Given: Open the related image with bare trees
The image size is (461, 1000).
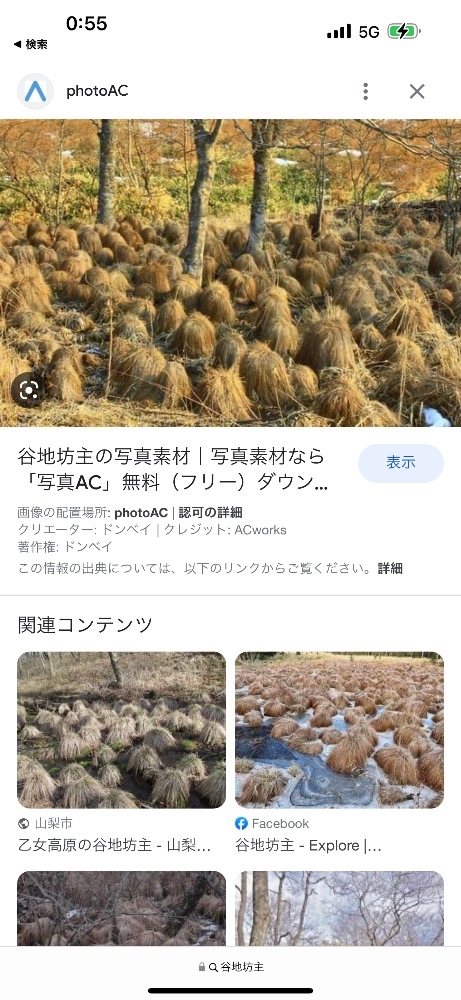Looking at the screenshot, I should click(339, 908).
